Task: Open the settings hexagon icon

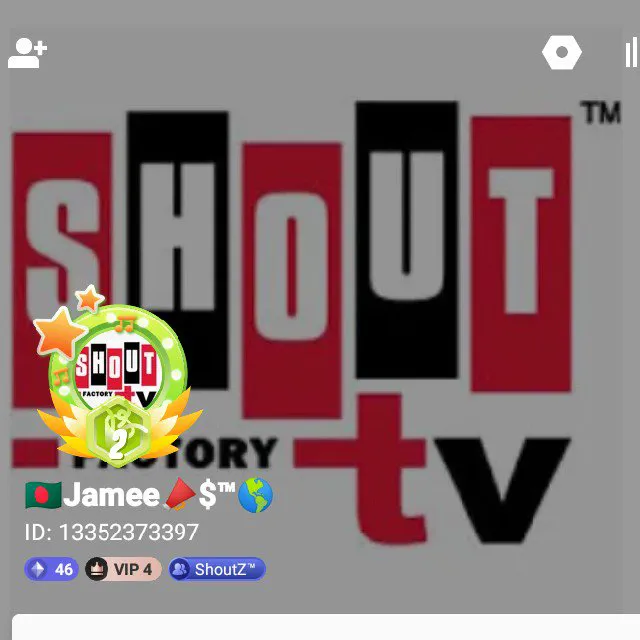Action: tap(562, 53)
